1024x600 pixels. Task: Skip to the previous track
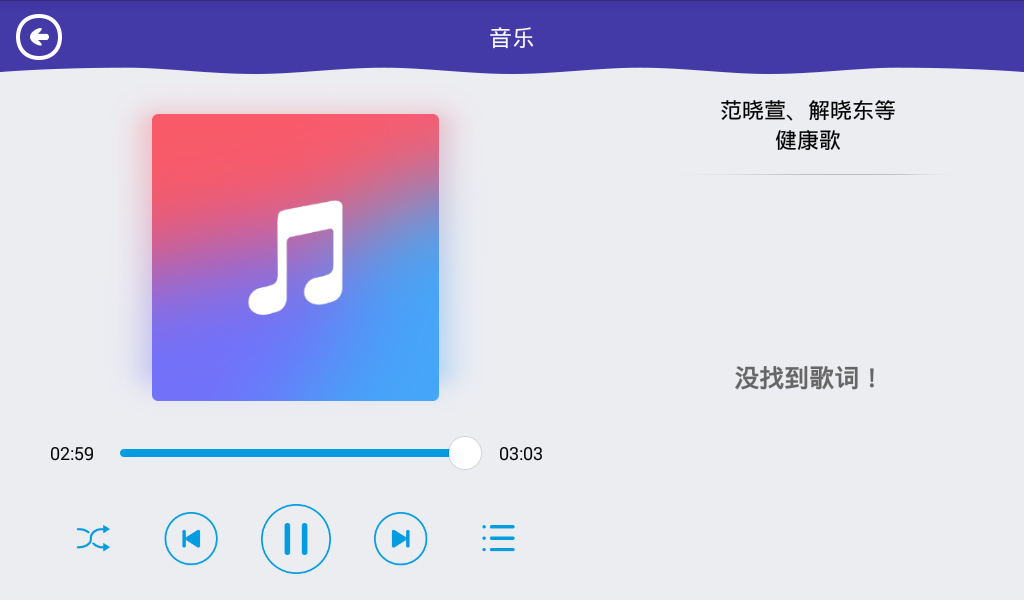pyautogui.click(x=191, y=538)
